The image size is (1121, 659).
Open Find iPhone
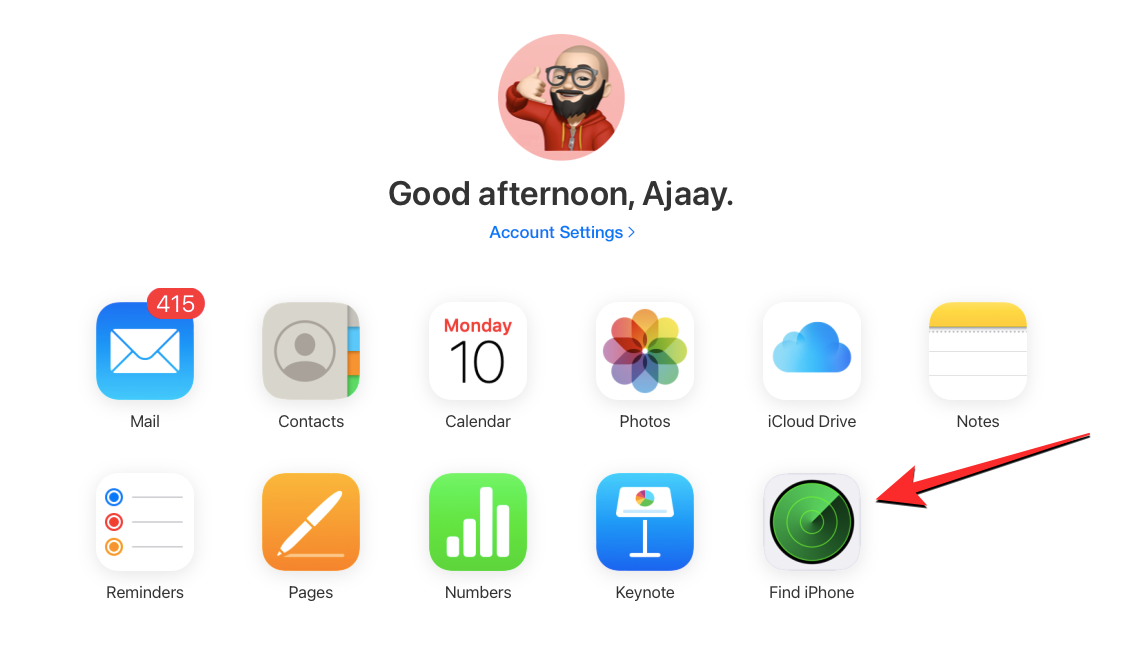(811, 522)
